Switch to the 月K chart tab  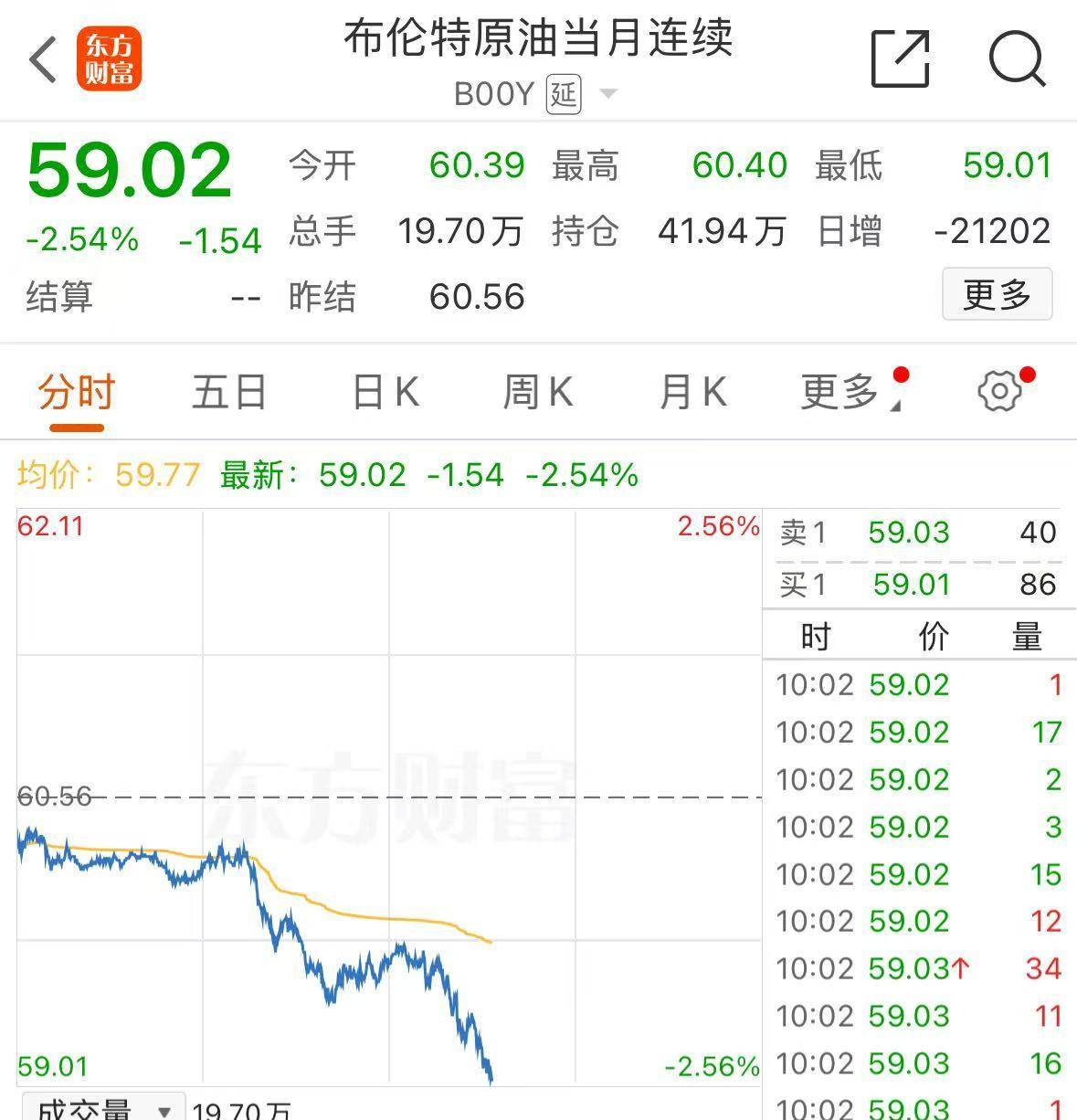(692, 393)
